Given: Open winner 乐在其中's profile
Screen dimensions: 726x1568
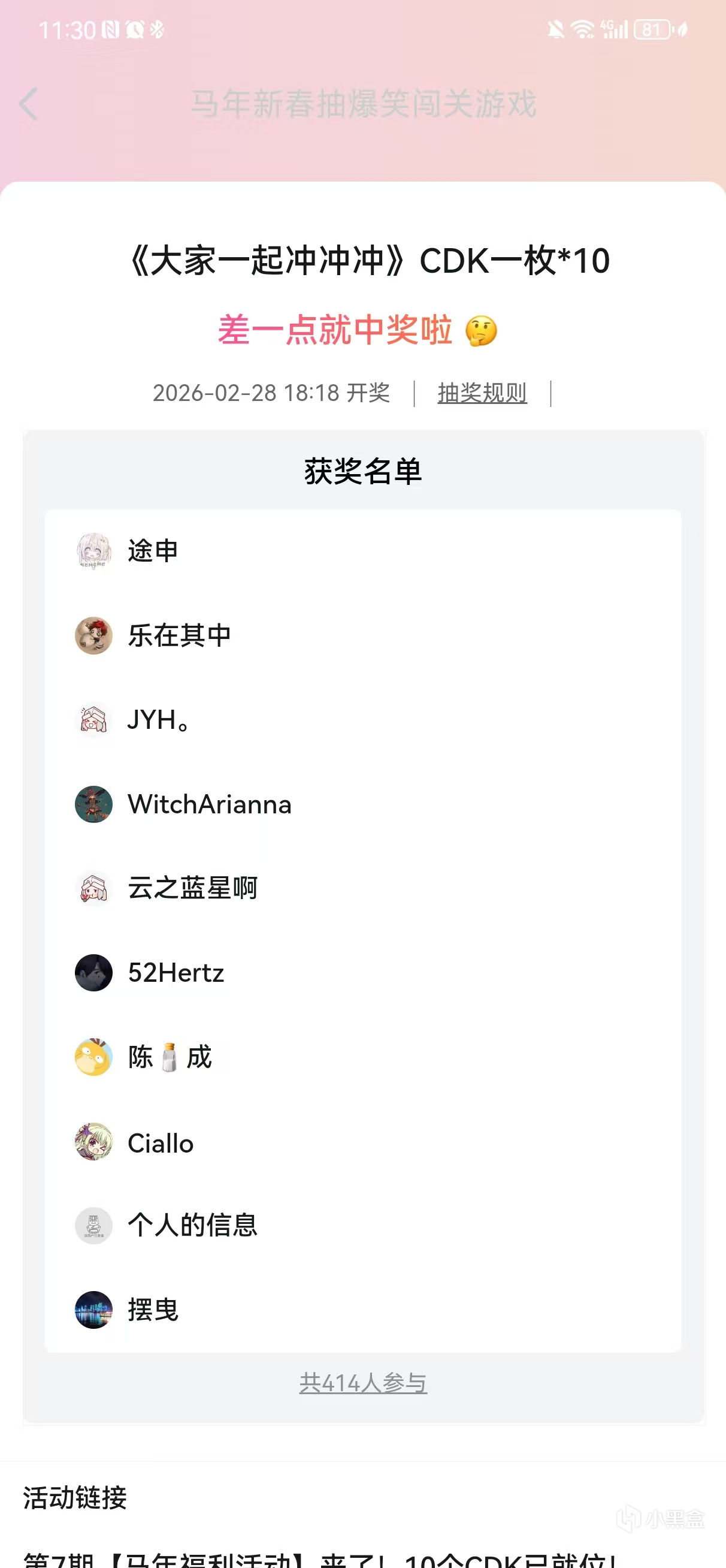Looking at the screenshot, I should click(x=179, y=635).
